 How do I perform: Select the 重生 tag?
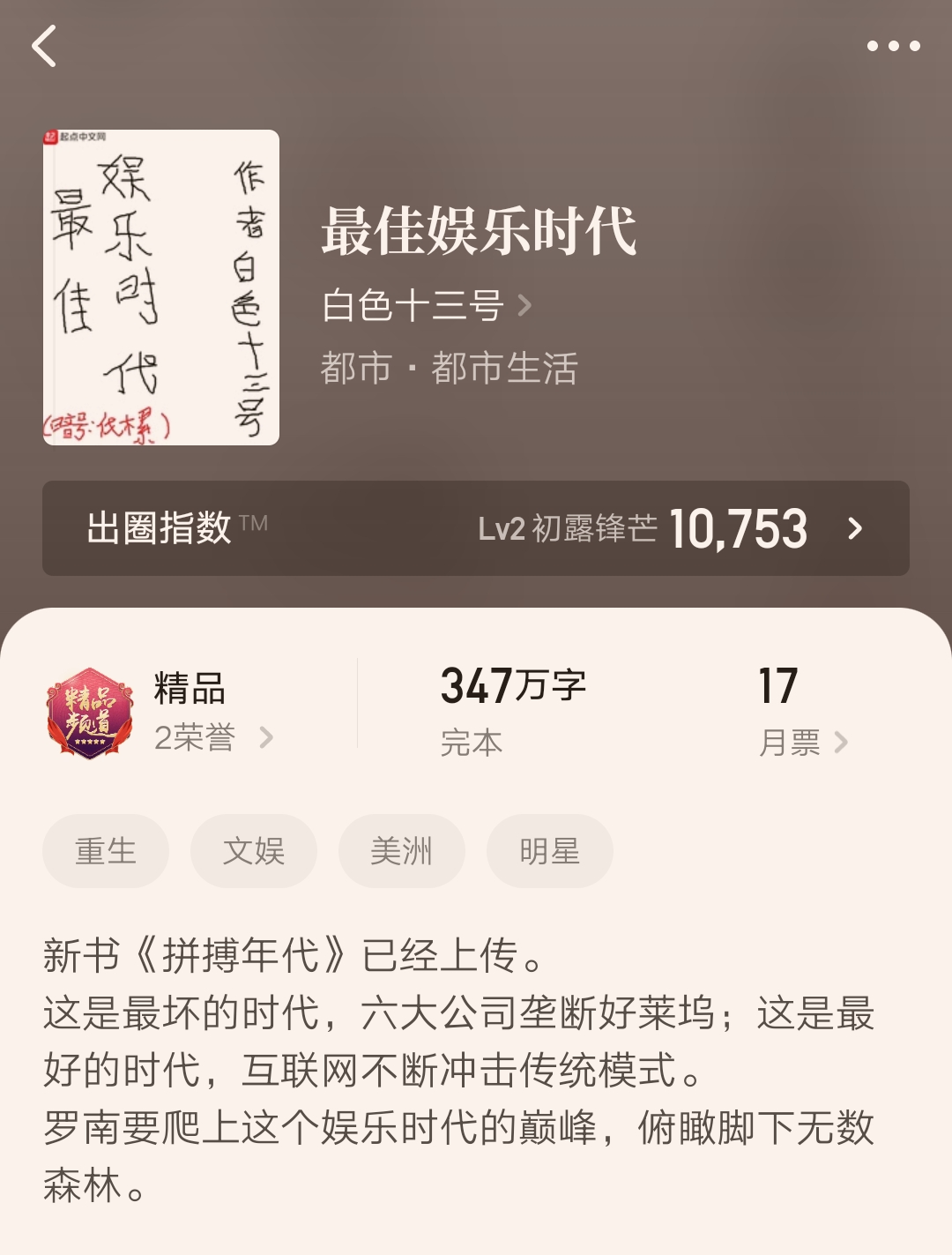click(x=106, y=850)
